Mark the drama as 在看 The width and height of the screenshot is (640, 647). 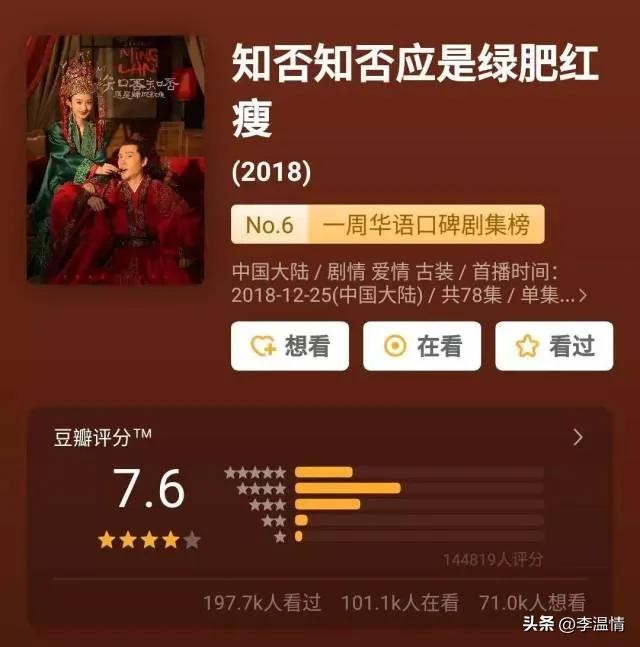[422, 346]
